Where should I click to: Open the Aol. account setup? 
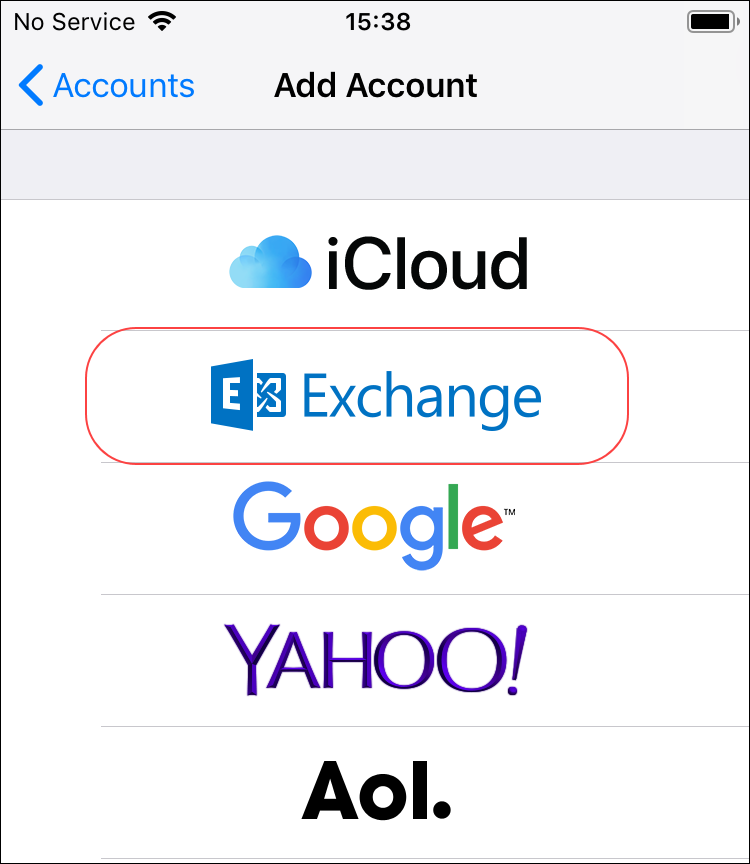pos(375,790)
